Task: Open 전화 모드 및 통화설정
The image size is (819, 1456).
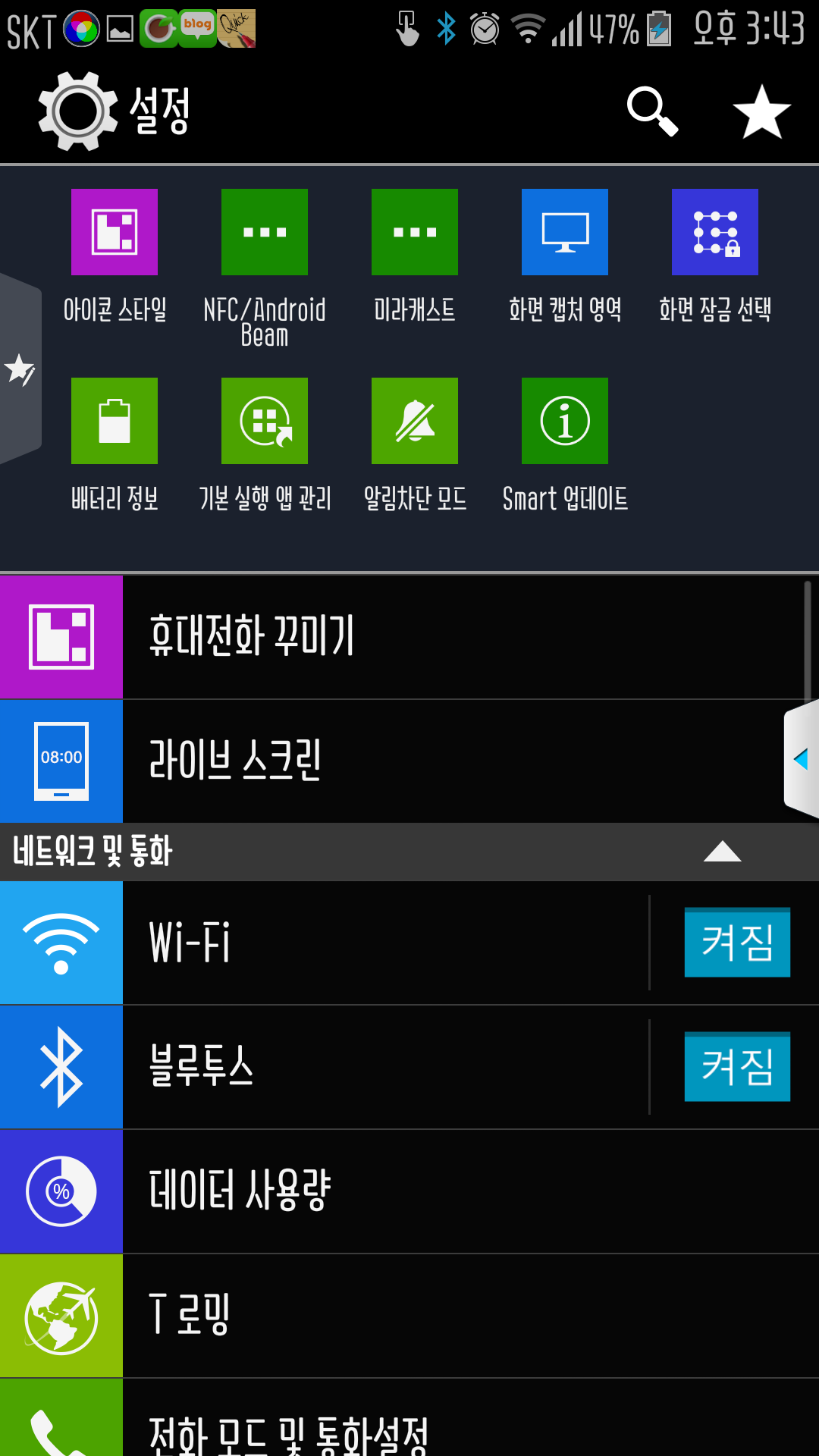Action: (x=409, y=1426)
